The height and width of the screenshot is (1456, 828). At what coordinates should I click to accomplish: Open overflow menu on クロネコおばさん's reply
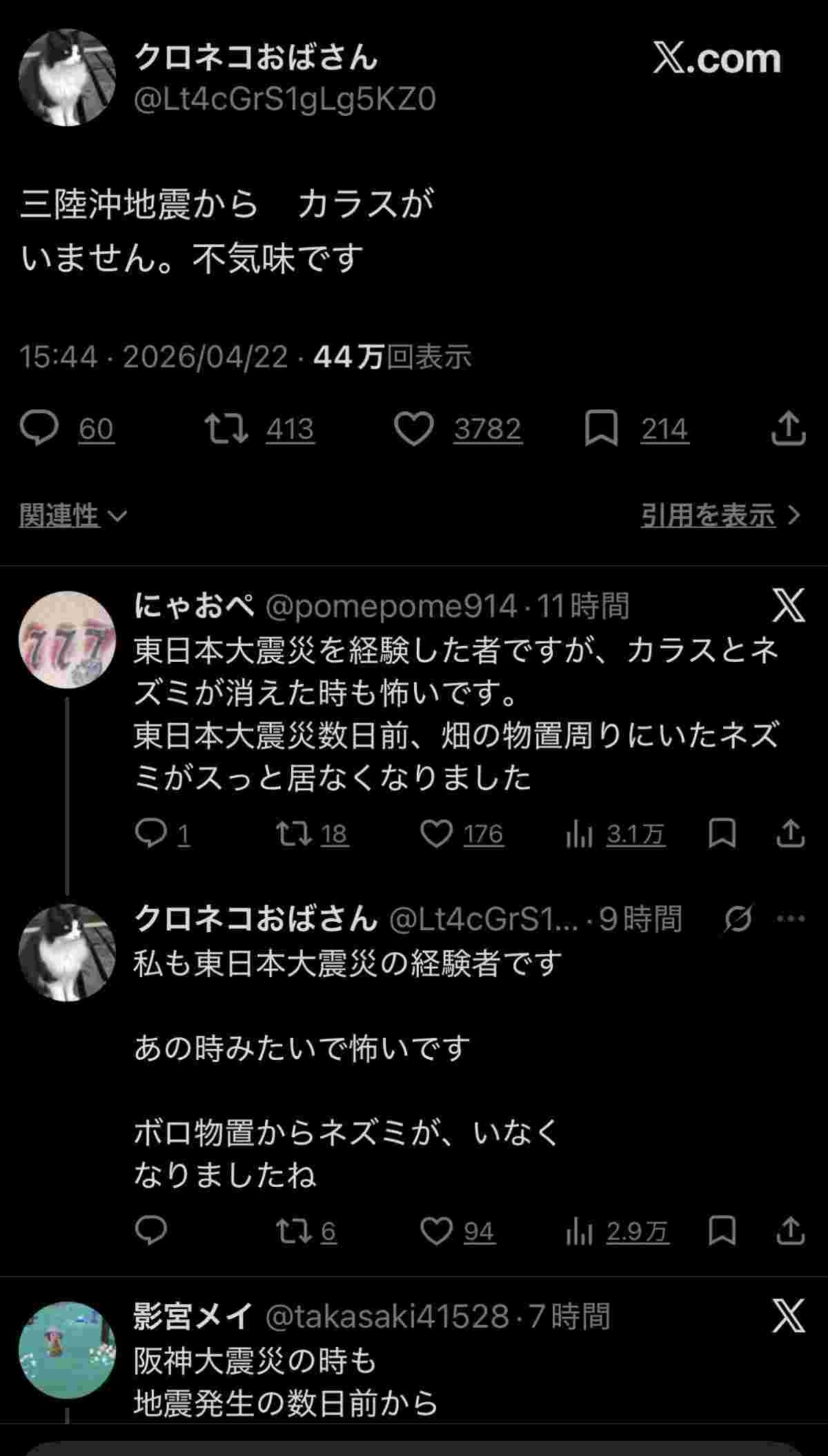[791, 918]
